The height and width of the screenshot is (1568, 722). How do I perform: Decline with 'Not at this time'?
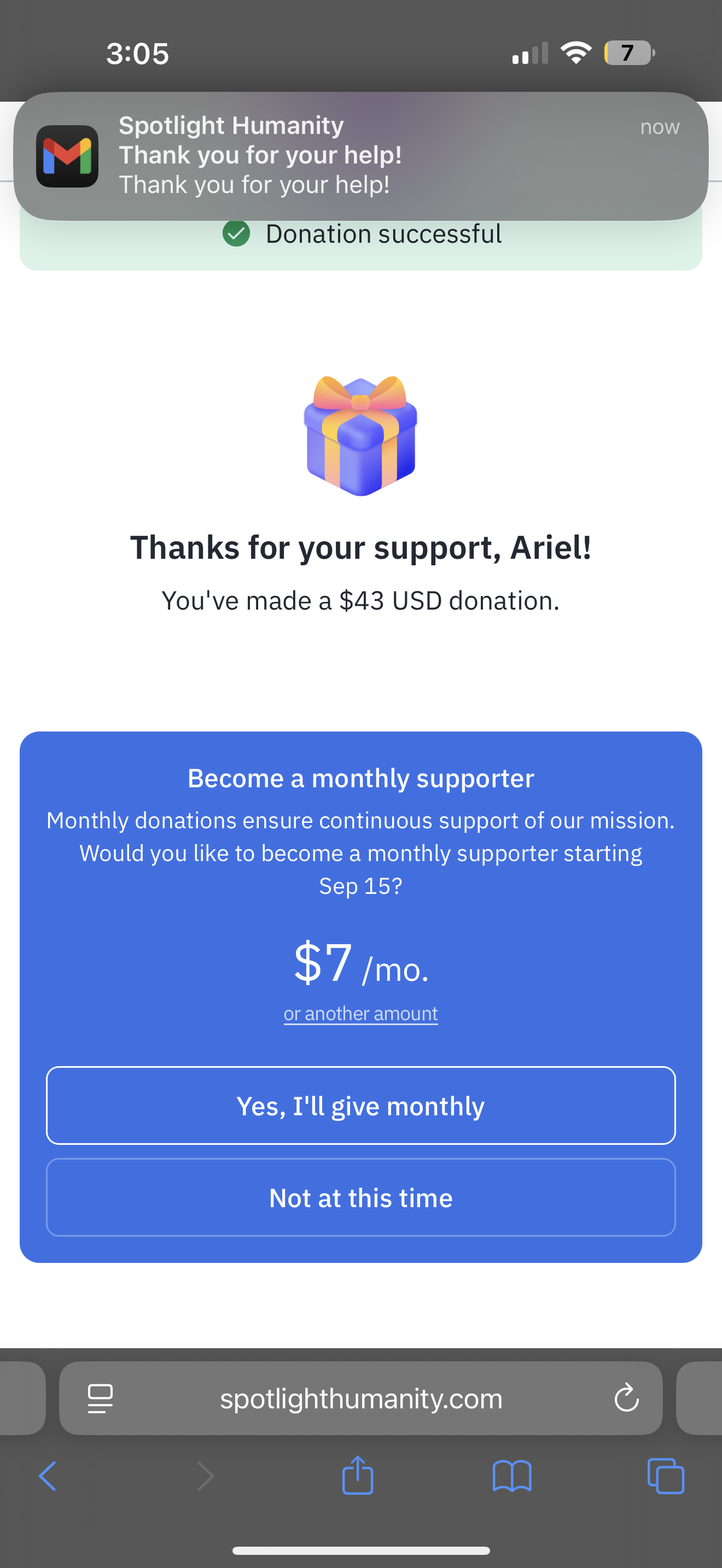[360, 1197]
